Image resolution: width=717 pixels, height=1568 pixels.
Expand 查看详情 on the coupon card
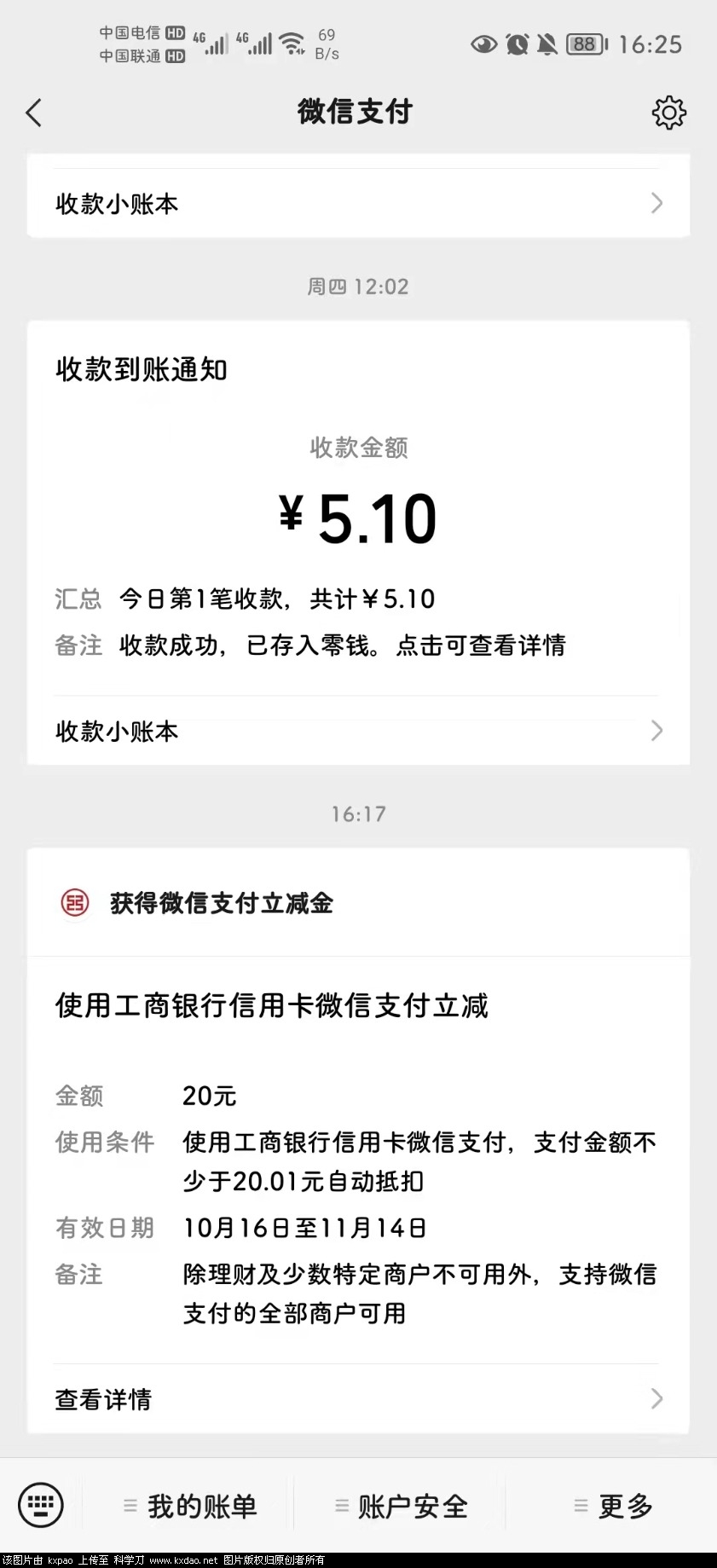(x=358, y=1398)
